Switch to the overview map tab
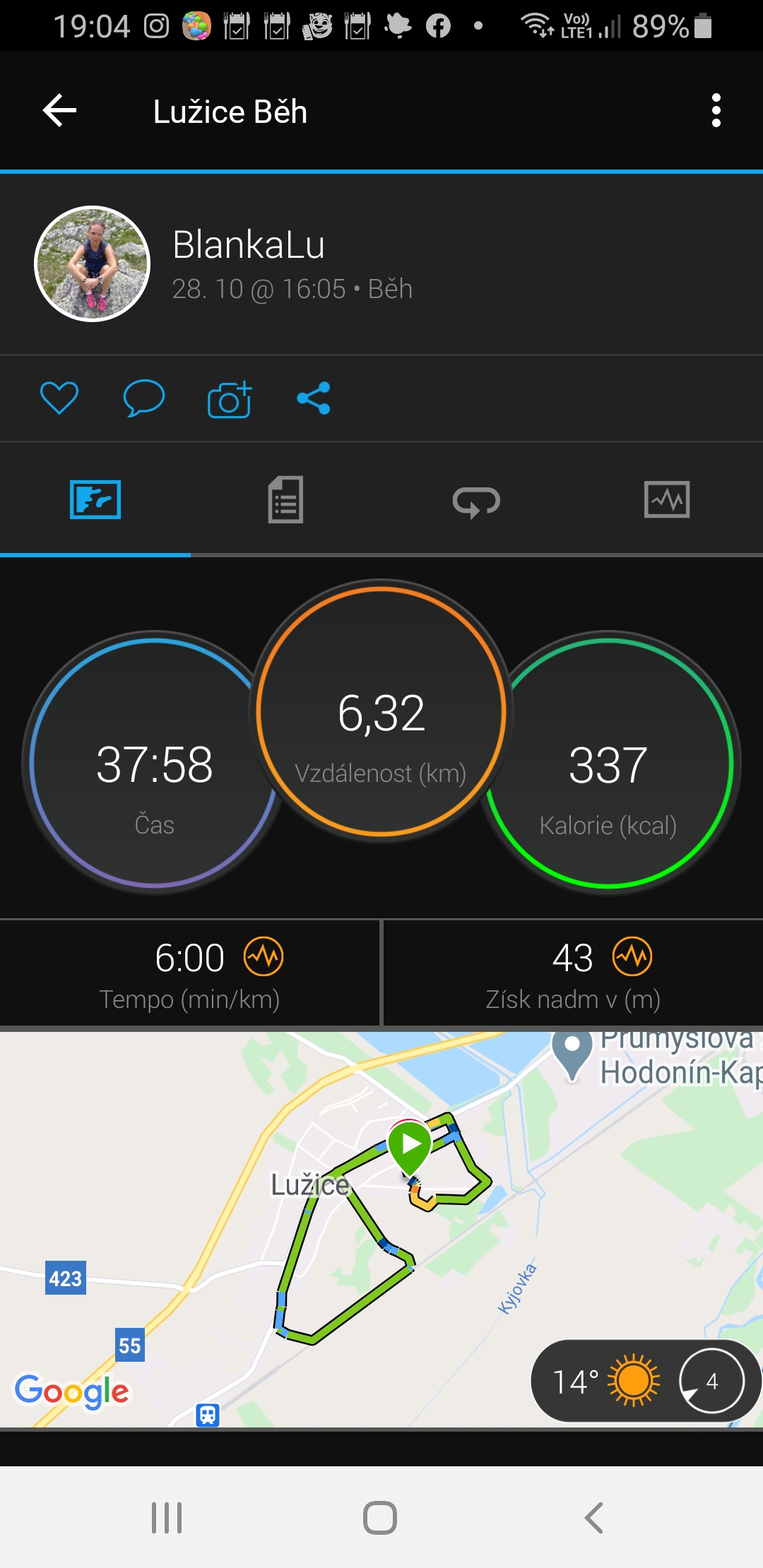This screenshot has width=763, height=1568. click(95, 500)
